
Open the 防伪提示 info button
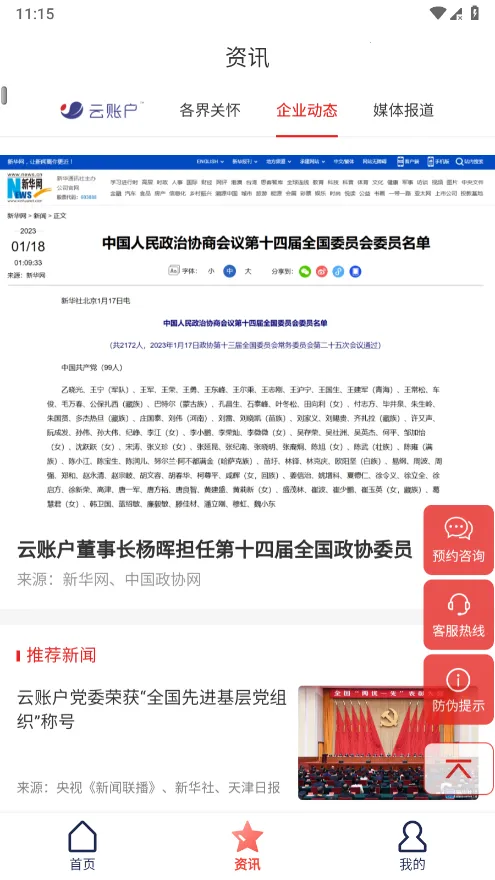click(459, 689)
